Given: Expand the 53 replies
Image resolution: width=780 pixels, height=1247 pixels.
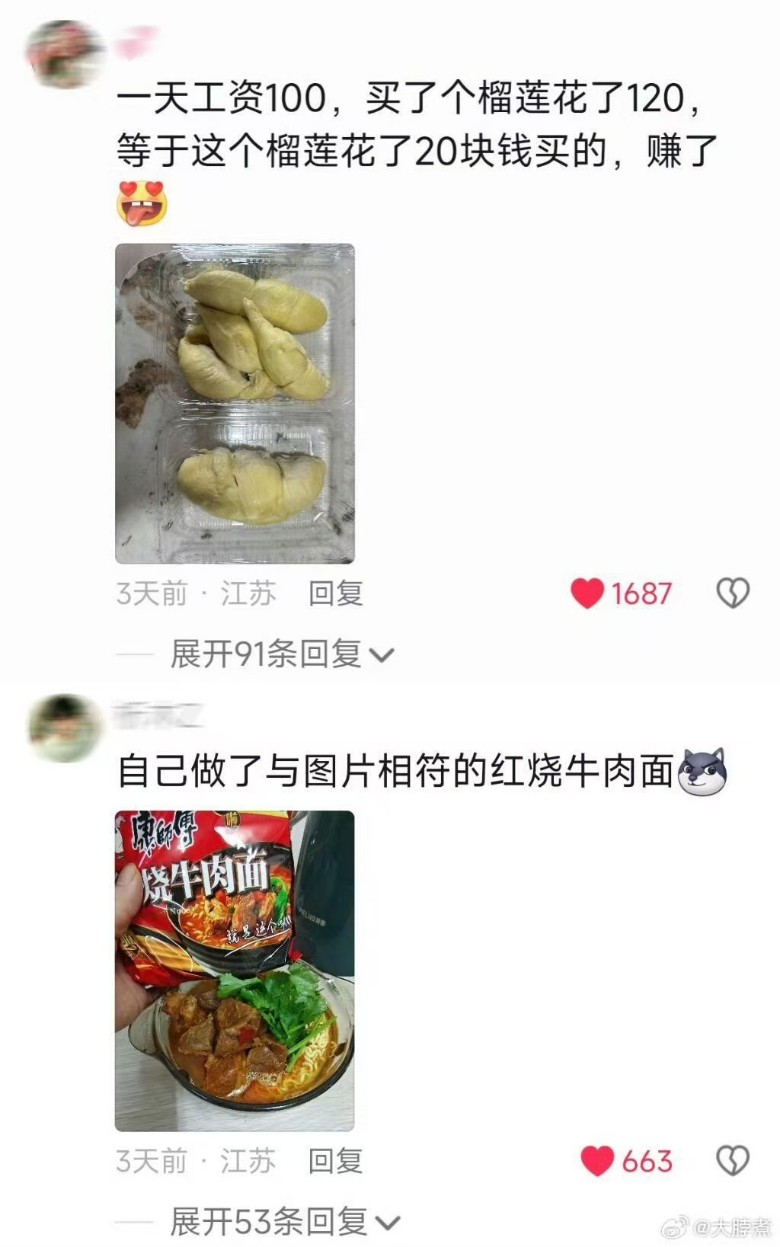Looking at the screenshot, I should [284, 1222].
